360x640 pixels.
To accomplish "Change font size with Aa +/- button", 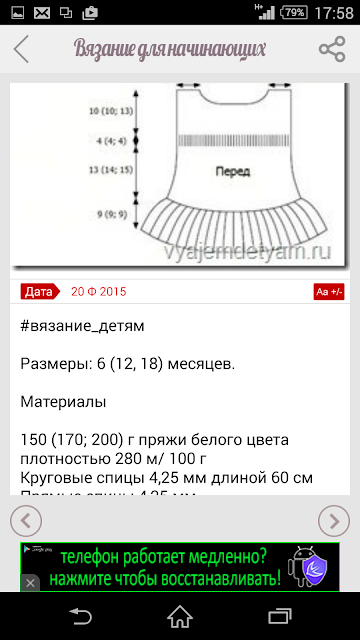I will (x=329, y=292).
